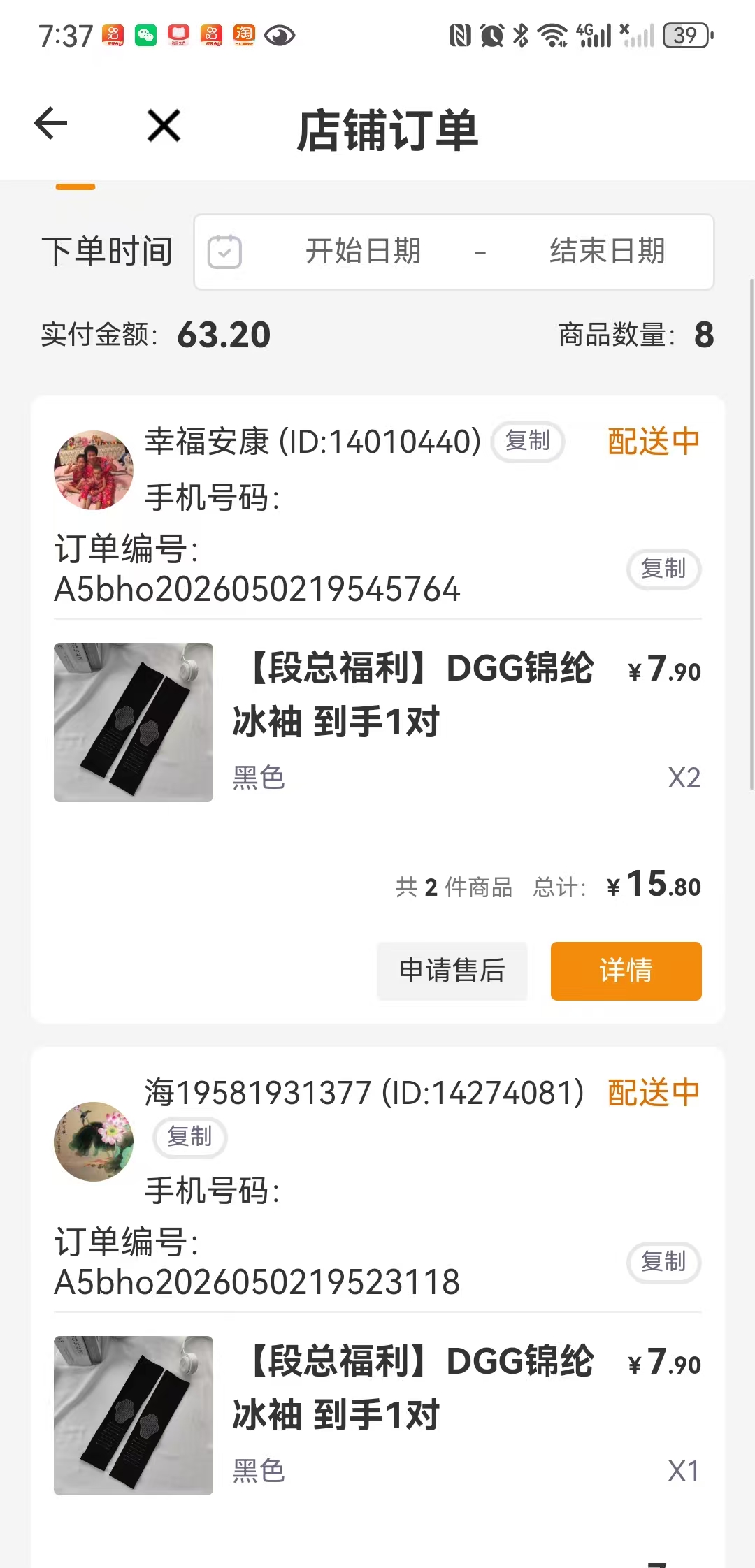Open the X2 黑色 冰袖 product image
The width and height of the screenshot is (755, 1568).
tap(134, 723)
